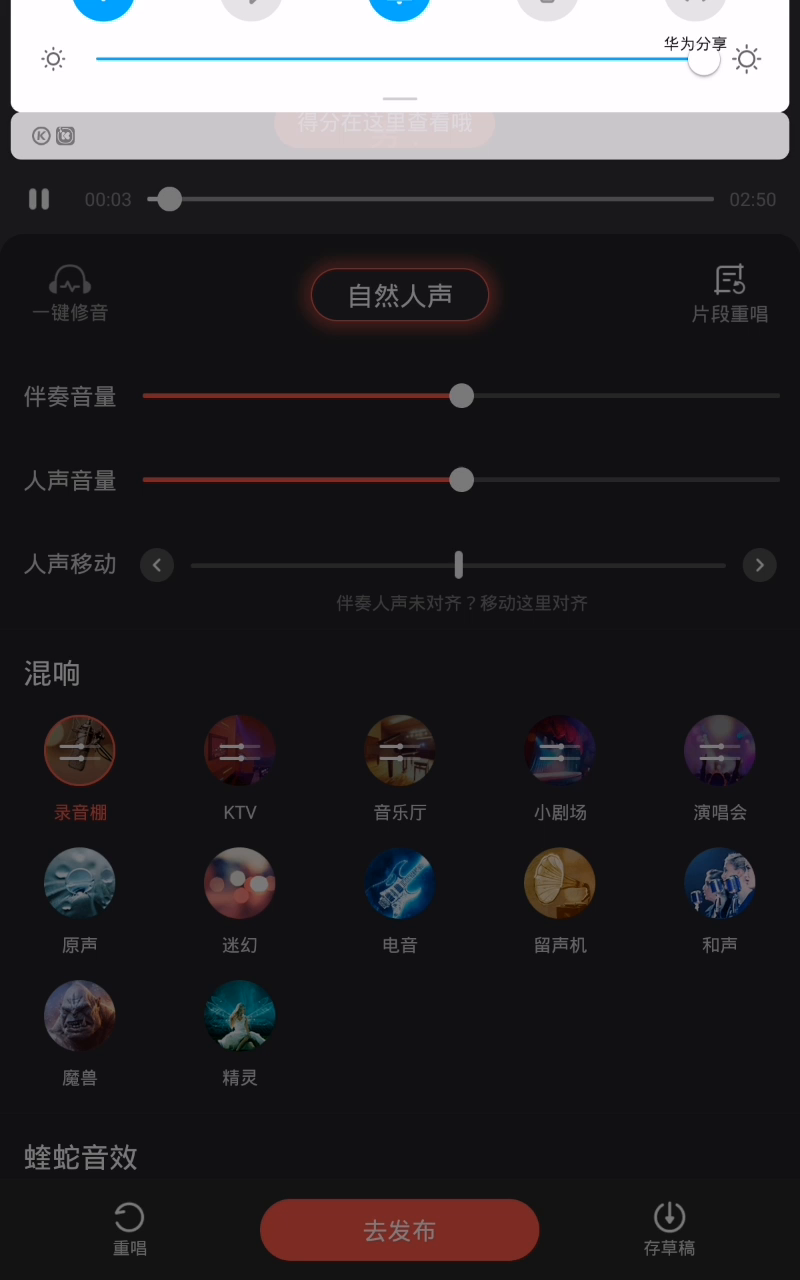Select the 留声机 effect
Viewport: 800px width, 1280px height.
[560, 884]
